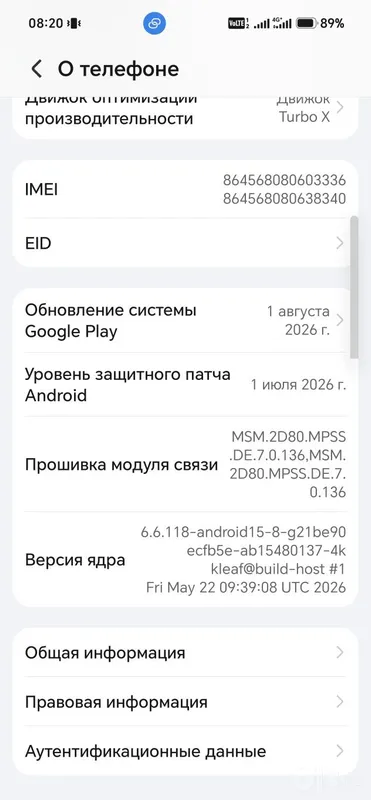Viewport: 371px width, 800px height.
Task: Tap Прошивка модуля связи row
Action: [x=185, y=464]
